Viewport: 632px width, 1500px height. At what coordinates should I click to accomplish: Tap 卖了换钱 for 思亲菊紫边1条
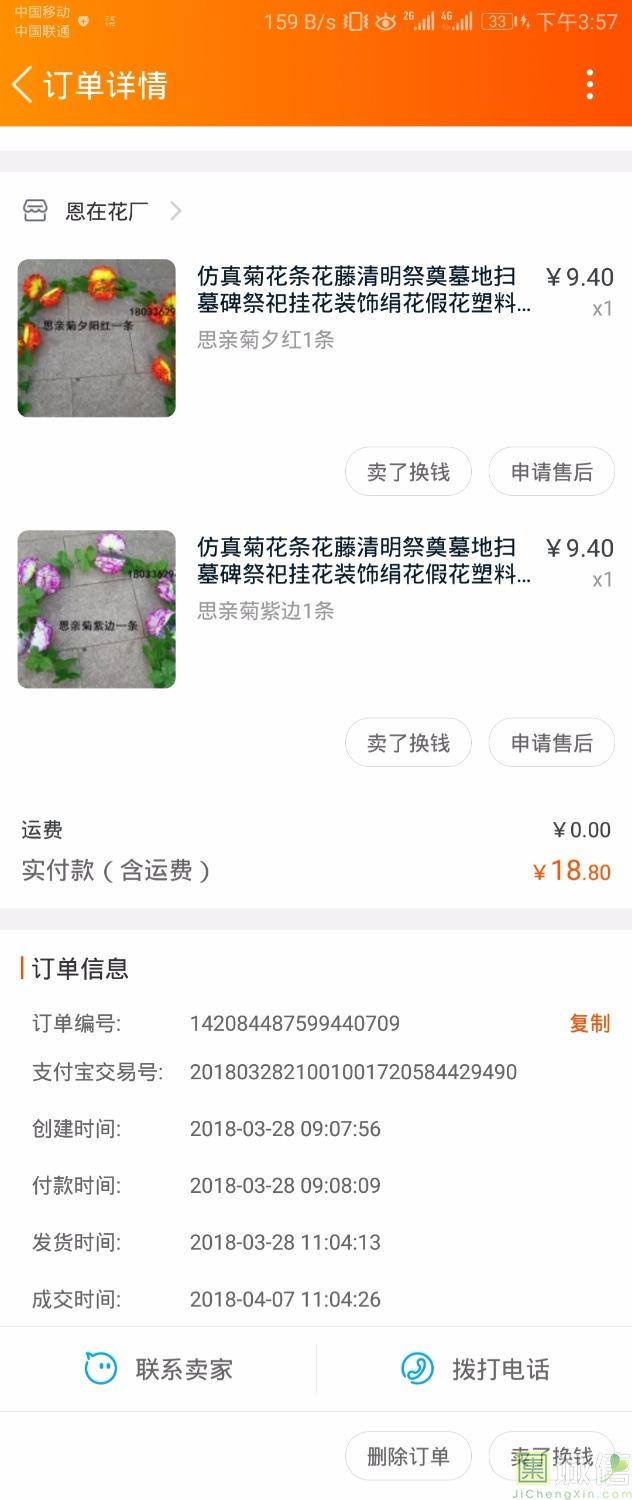[x=408, y=743]
